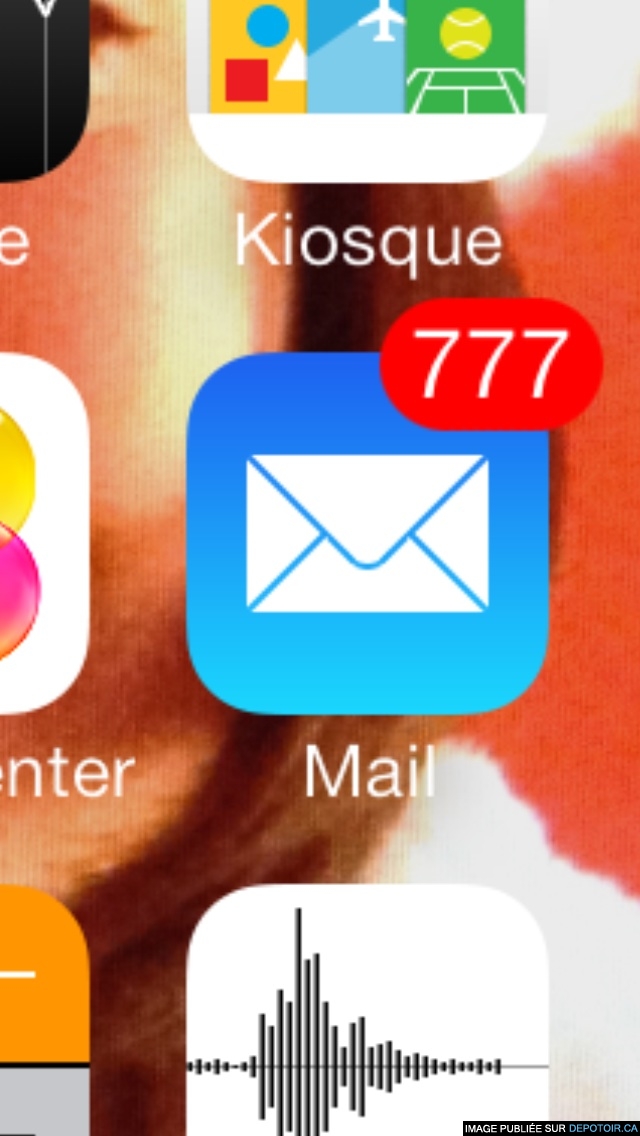Open Game Center with colored bubbles

pyautogui.click(x=44, y=534)
